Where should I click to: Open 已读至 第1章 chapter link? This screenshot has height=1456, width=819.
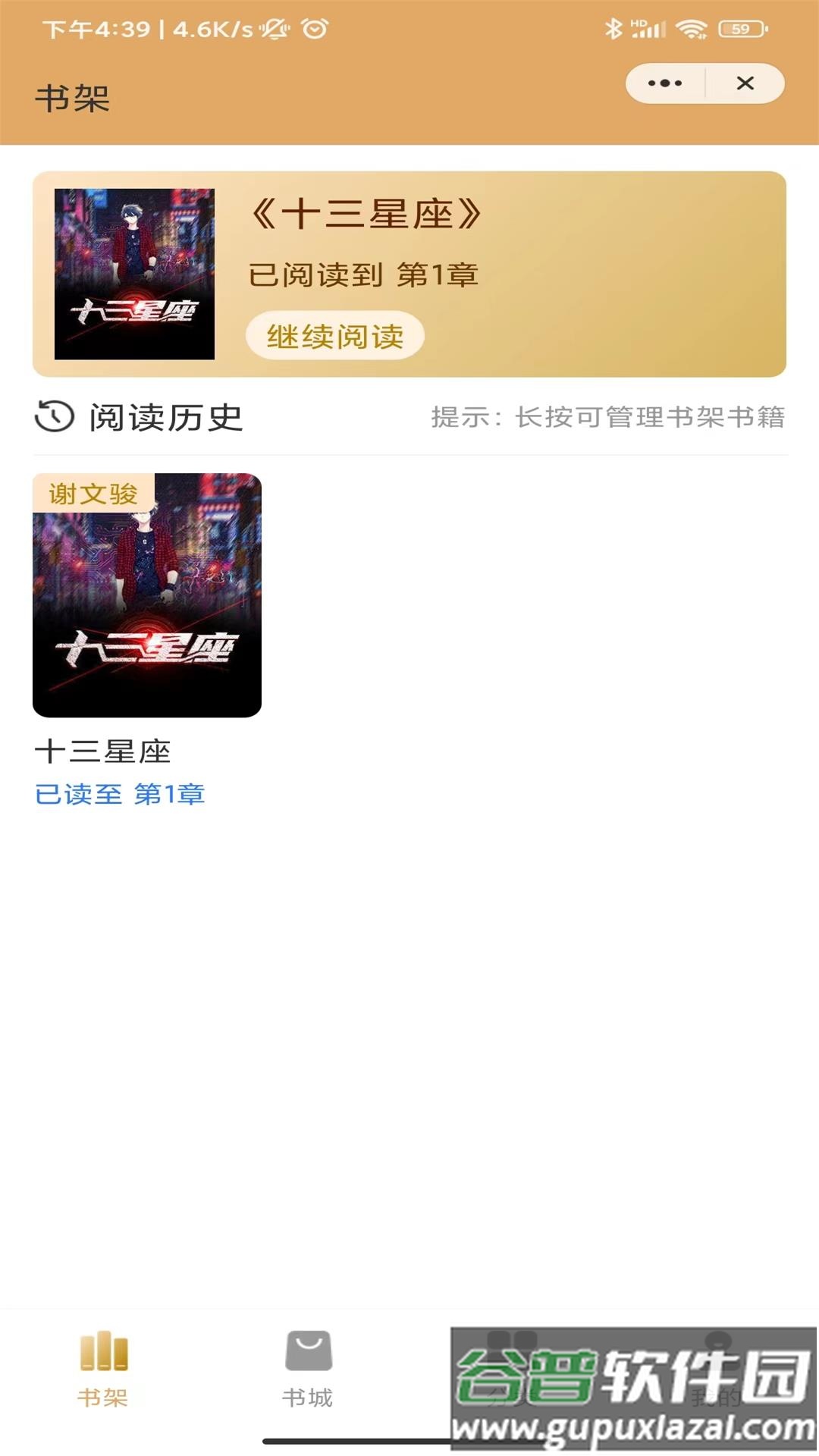pos(119,794)
